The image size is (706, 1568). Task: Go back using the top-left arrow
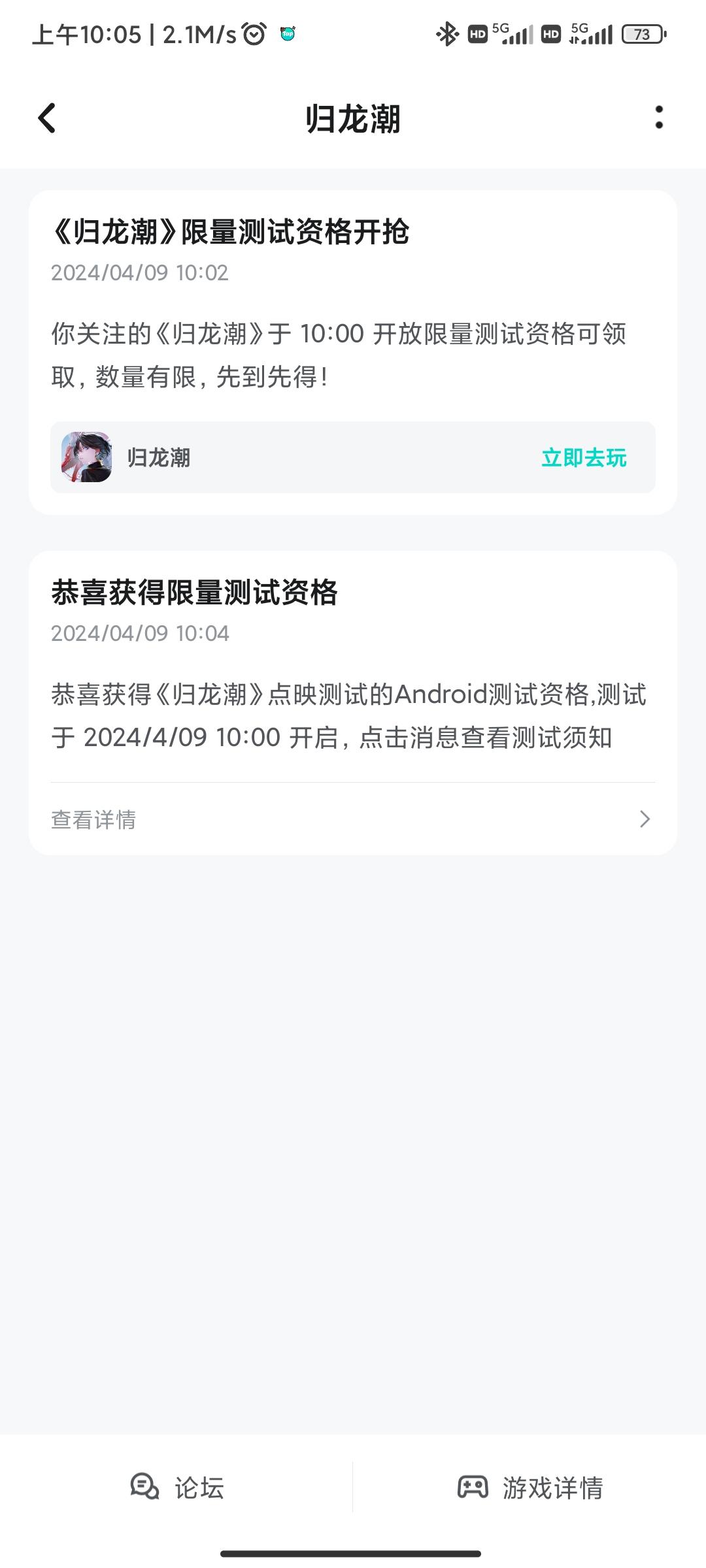coord(47,118)
